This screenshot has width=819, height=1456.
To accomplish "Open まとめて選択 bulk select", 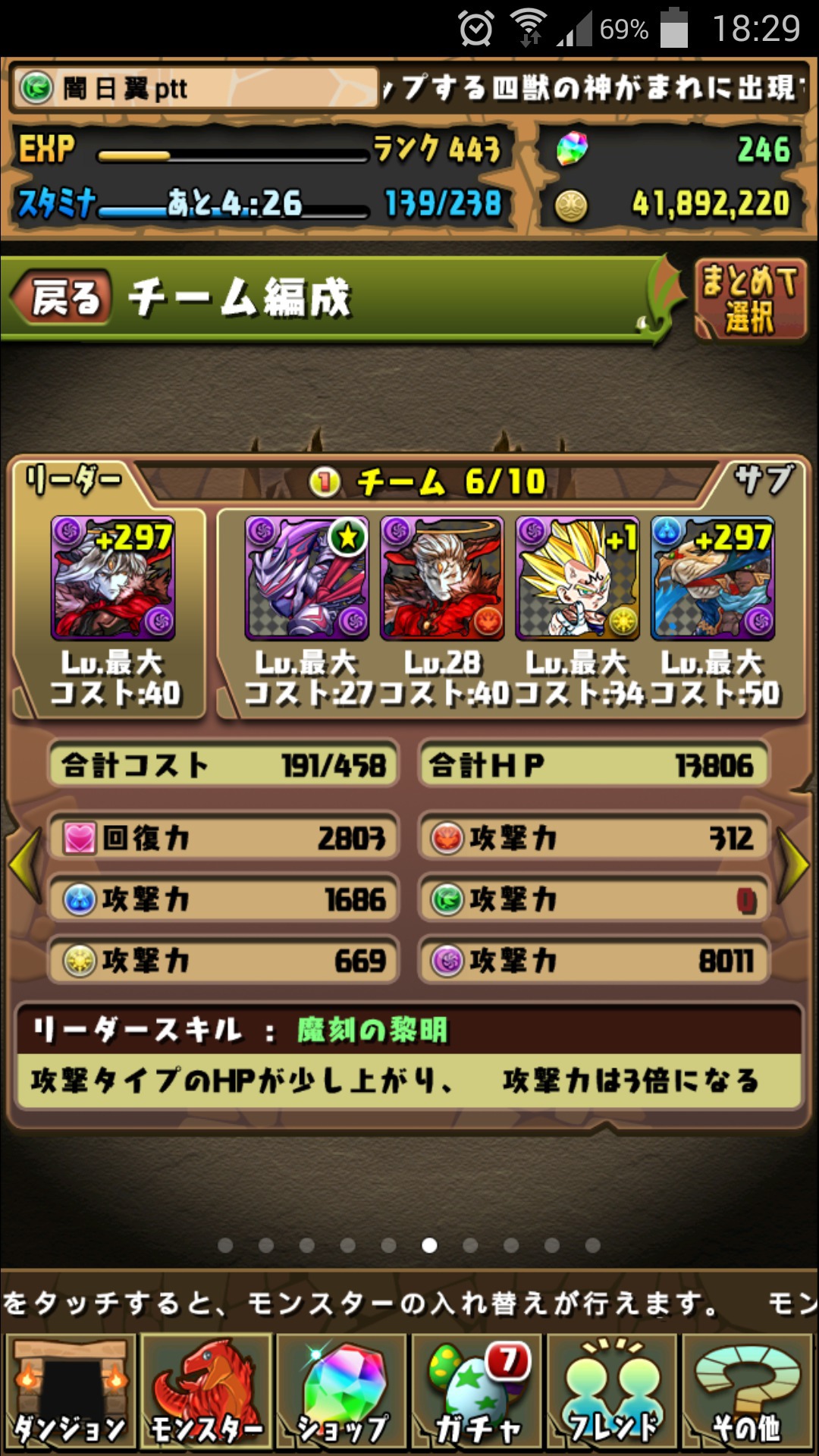I will pyautogui.click(x=749, y=299).
